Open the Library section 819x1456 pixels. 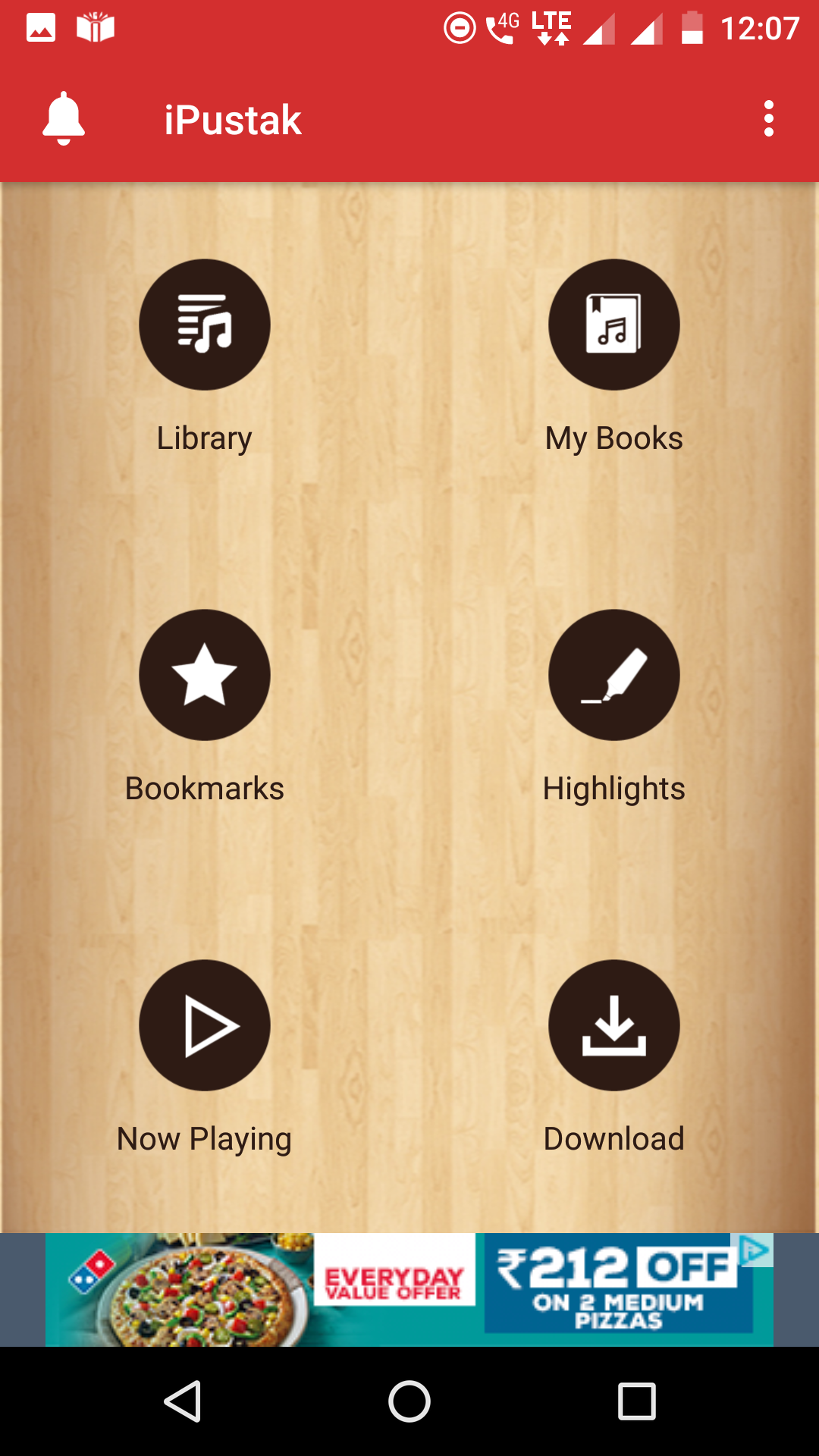coord(205,325)
